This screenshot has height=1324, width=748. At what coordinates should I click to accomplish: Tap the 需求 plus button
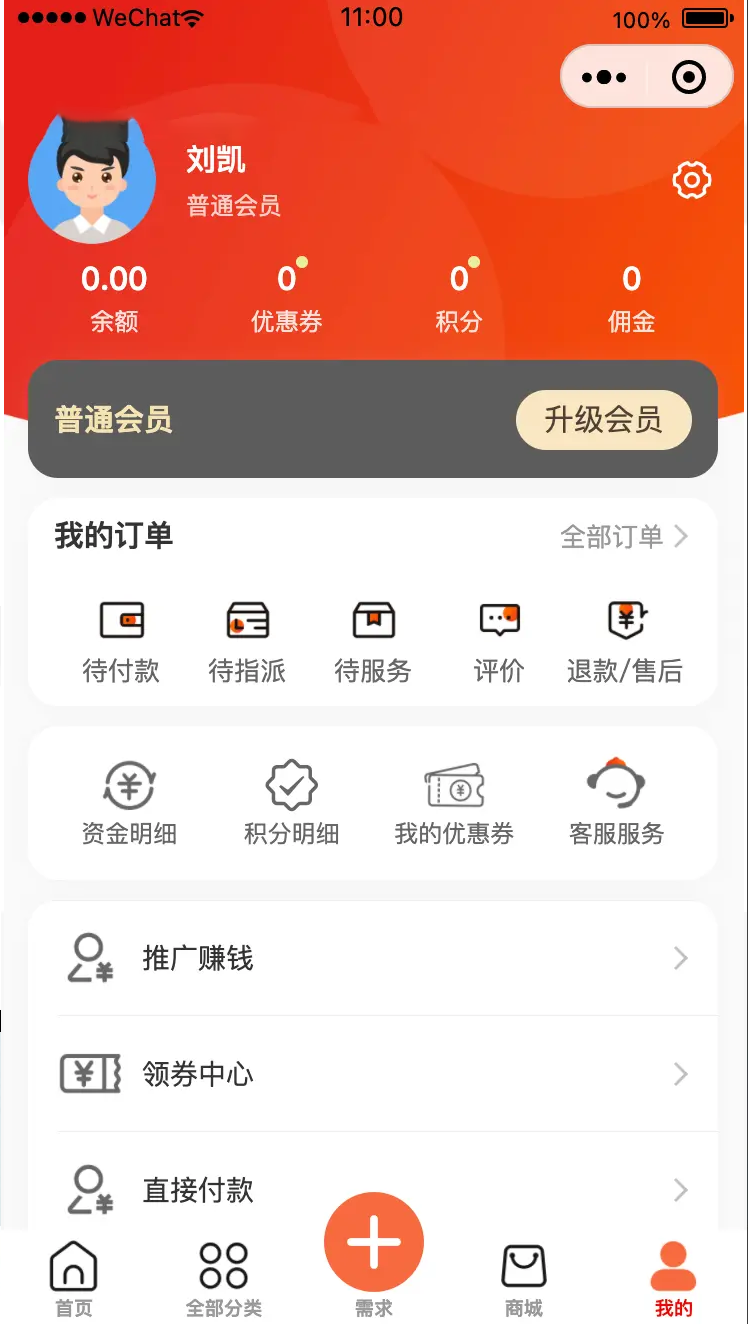pos(374,1243)
